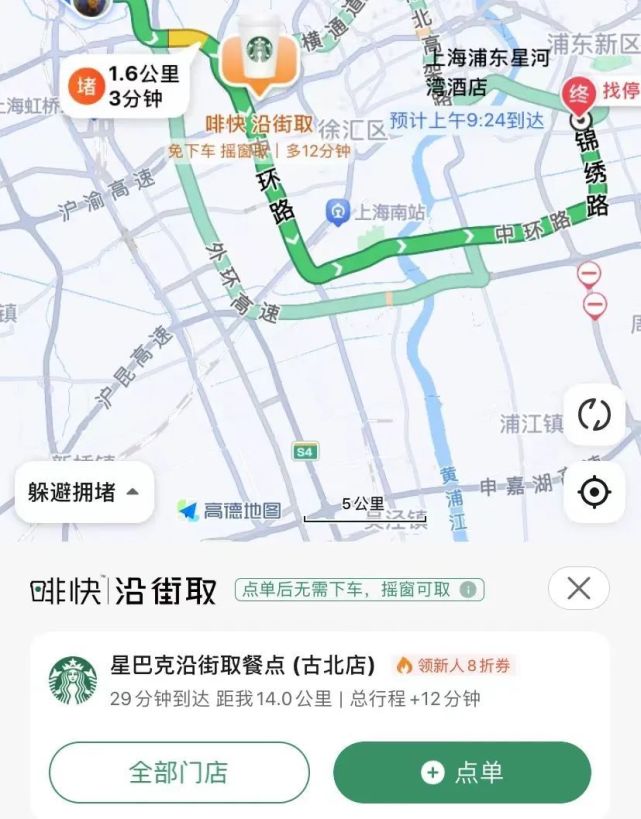
Task: Open 全部门店 all stores list
Action: [x=179, y=772]
